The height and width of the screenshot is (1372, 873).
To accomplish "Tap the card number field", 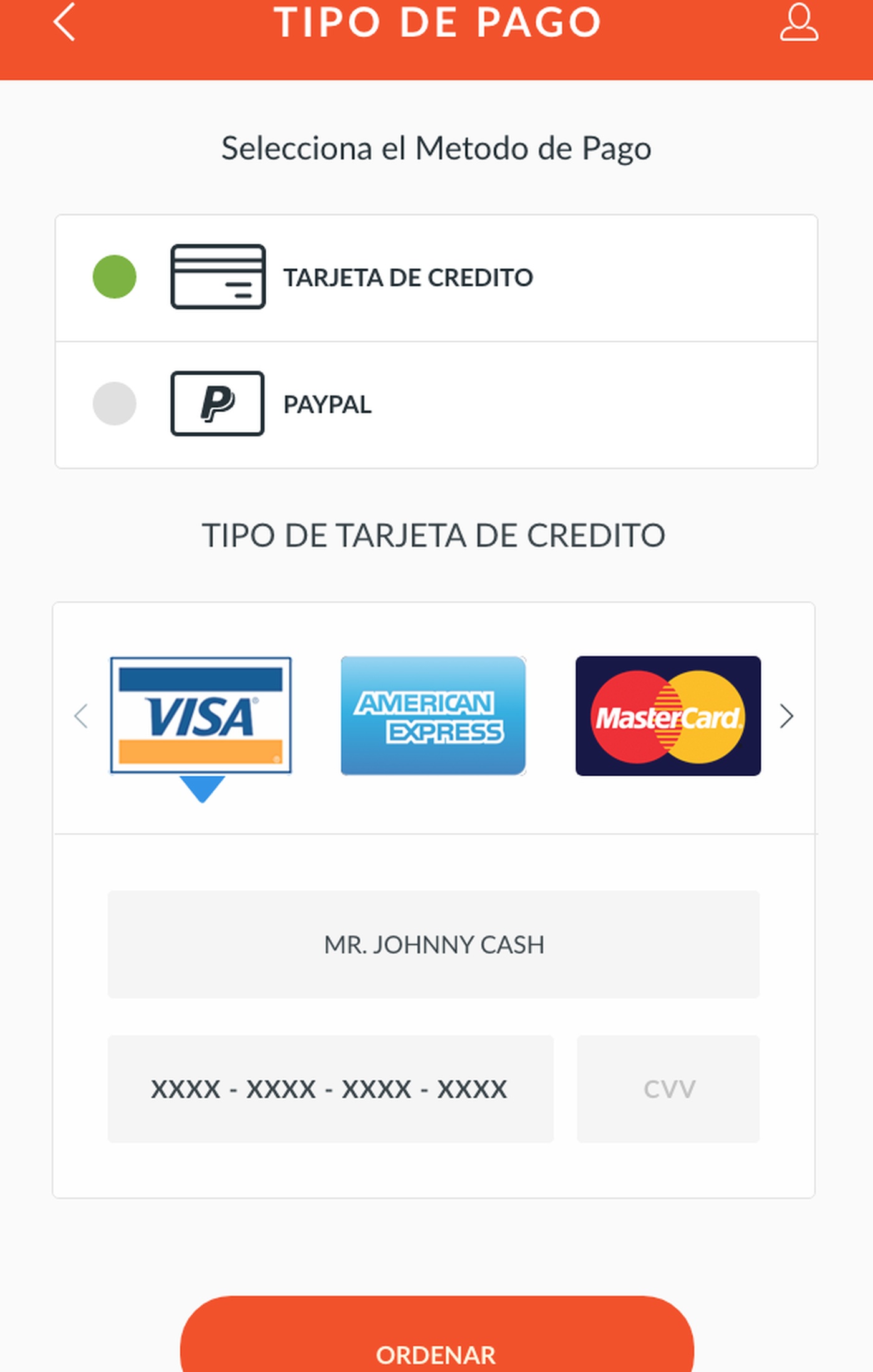I will [330, 1089].
